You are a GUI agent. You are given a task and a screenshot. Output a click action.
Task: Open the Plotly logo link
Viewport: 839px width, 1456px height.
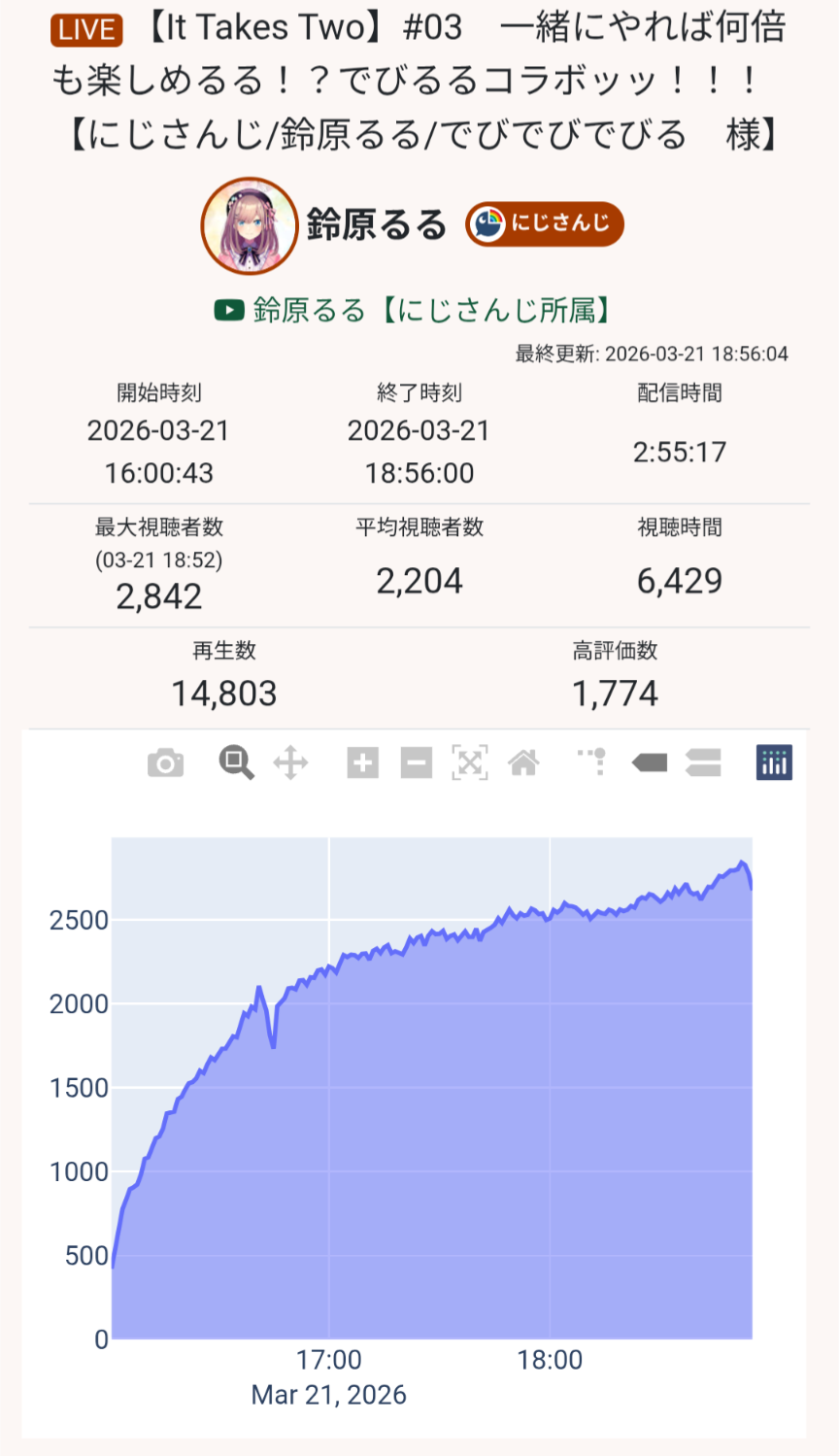click(774, 763)
